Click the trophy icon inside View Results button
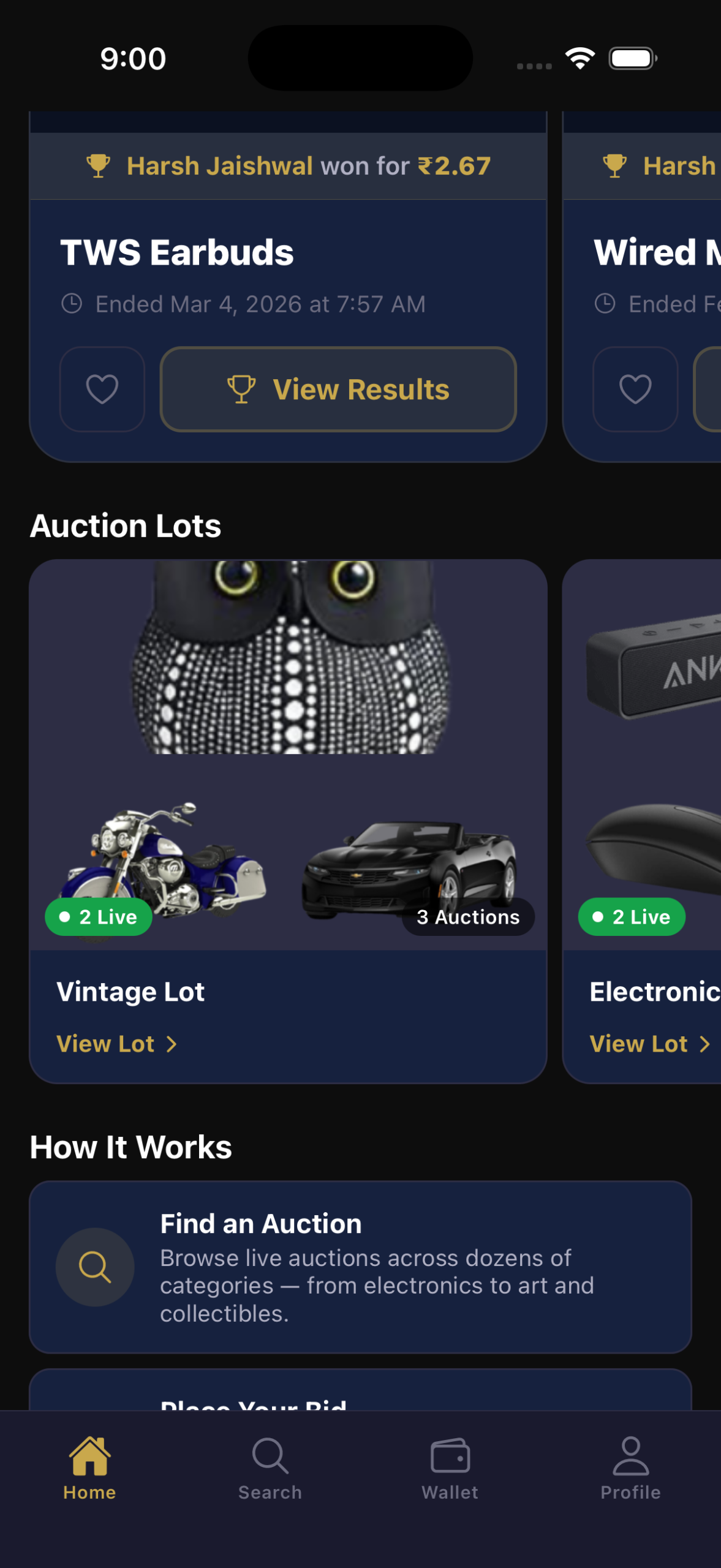Viewport: 721px width, 1568px height. point(242,389)
